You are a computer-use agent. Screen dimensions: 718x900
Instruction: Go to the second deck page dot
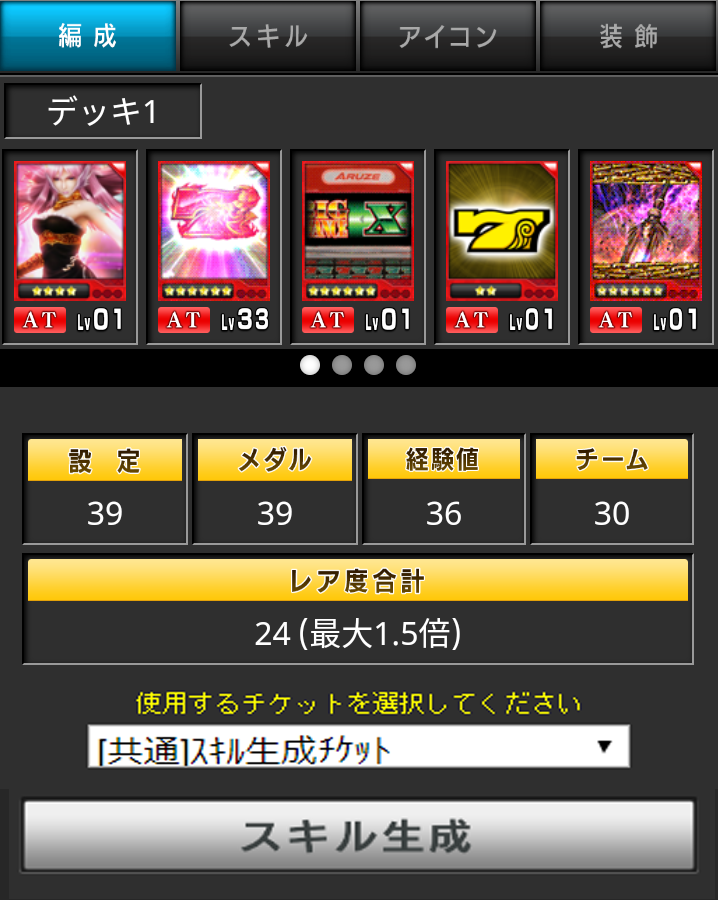[342, 365]
